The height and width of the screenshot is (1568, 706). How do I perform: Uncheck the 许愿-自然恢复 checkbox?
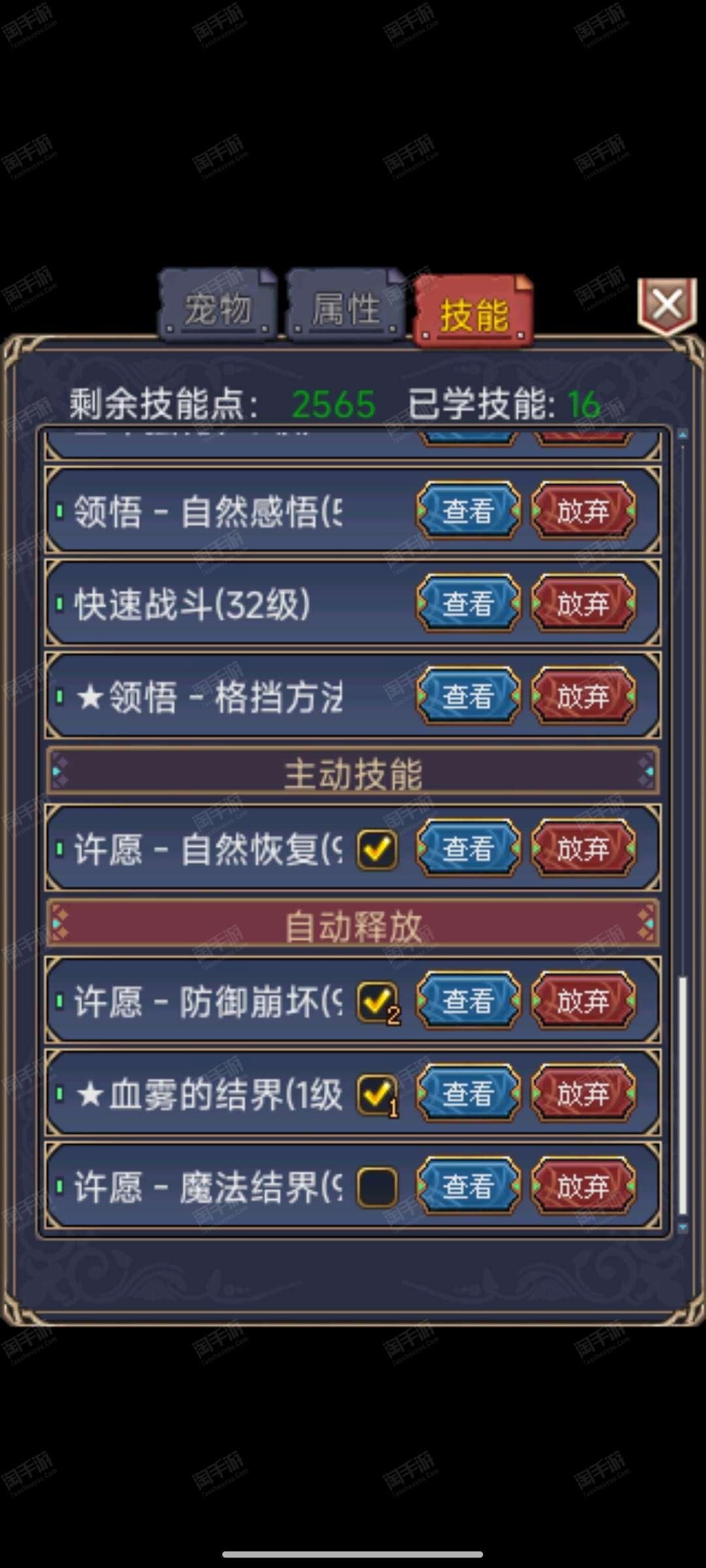pos(377,849)
